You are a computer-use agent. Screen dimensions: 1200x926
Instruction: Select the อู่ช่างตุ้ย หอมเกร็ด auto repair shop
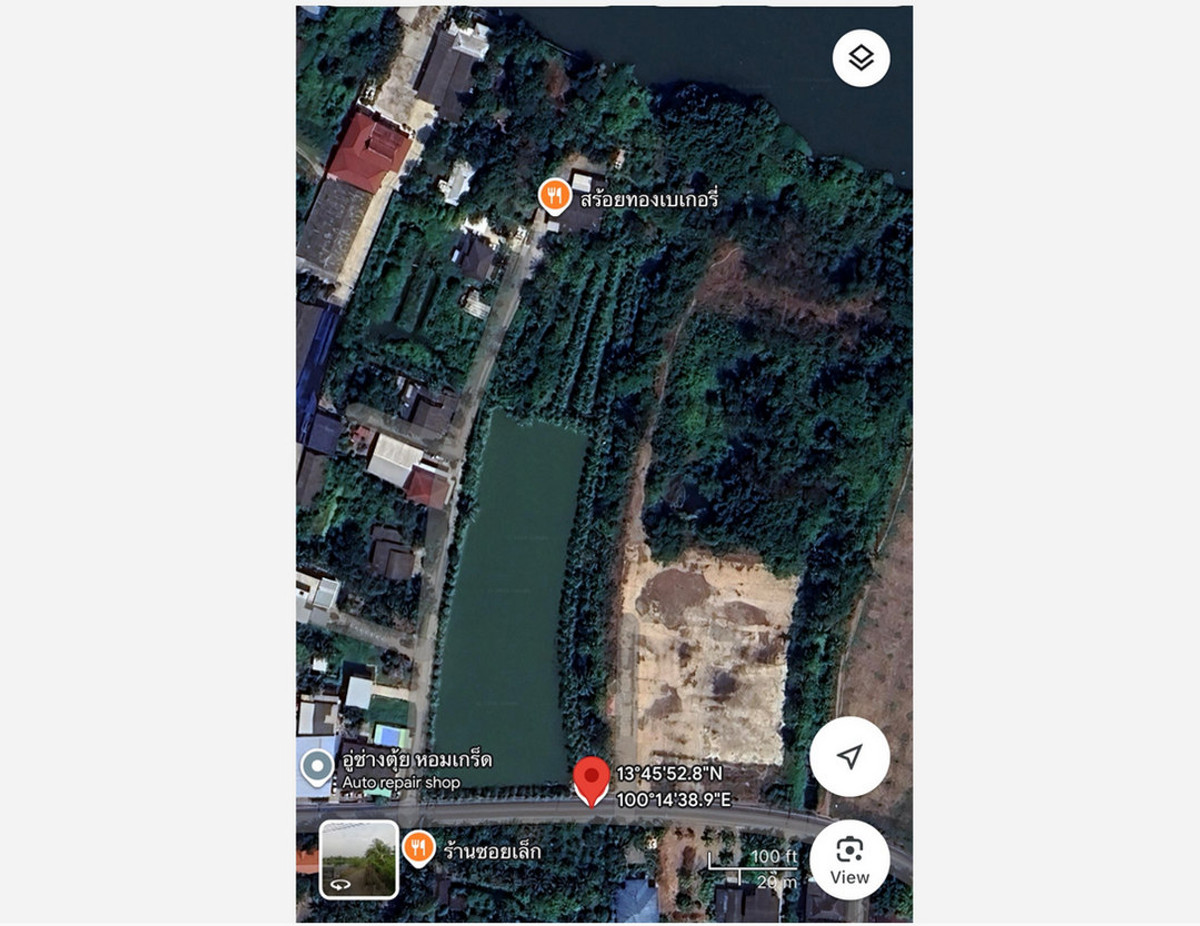(318, 767)
